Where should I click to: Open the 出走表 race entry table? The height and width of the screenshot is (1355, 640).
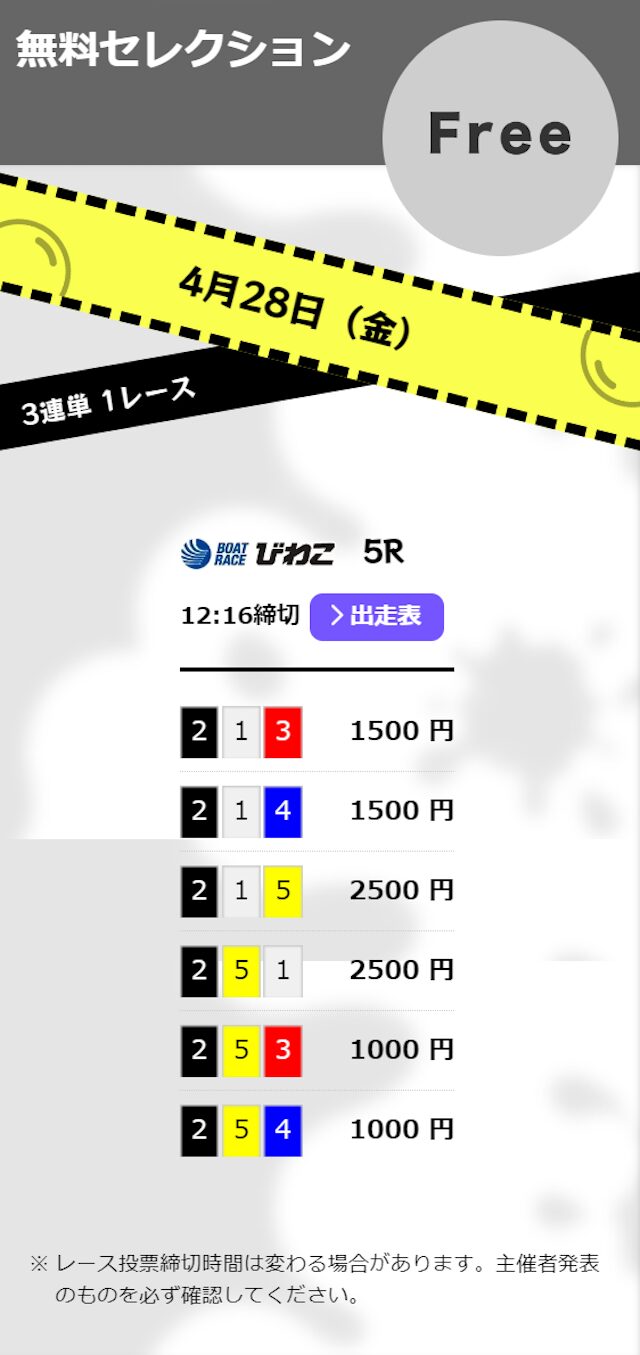tap(377, 616)
